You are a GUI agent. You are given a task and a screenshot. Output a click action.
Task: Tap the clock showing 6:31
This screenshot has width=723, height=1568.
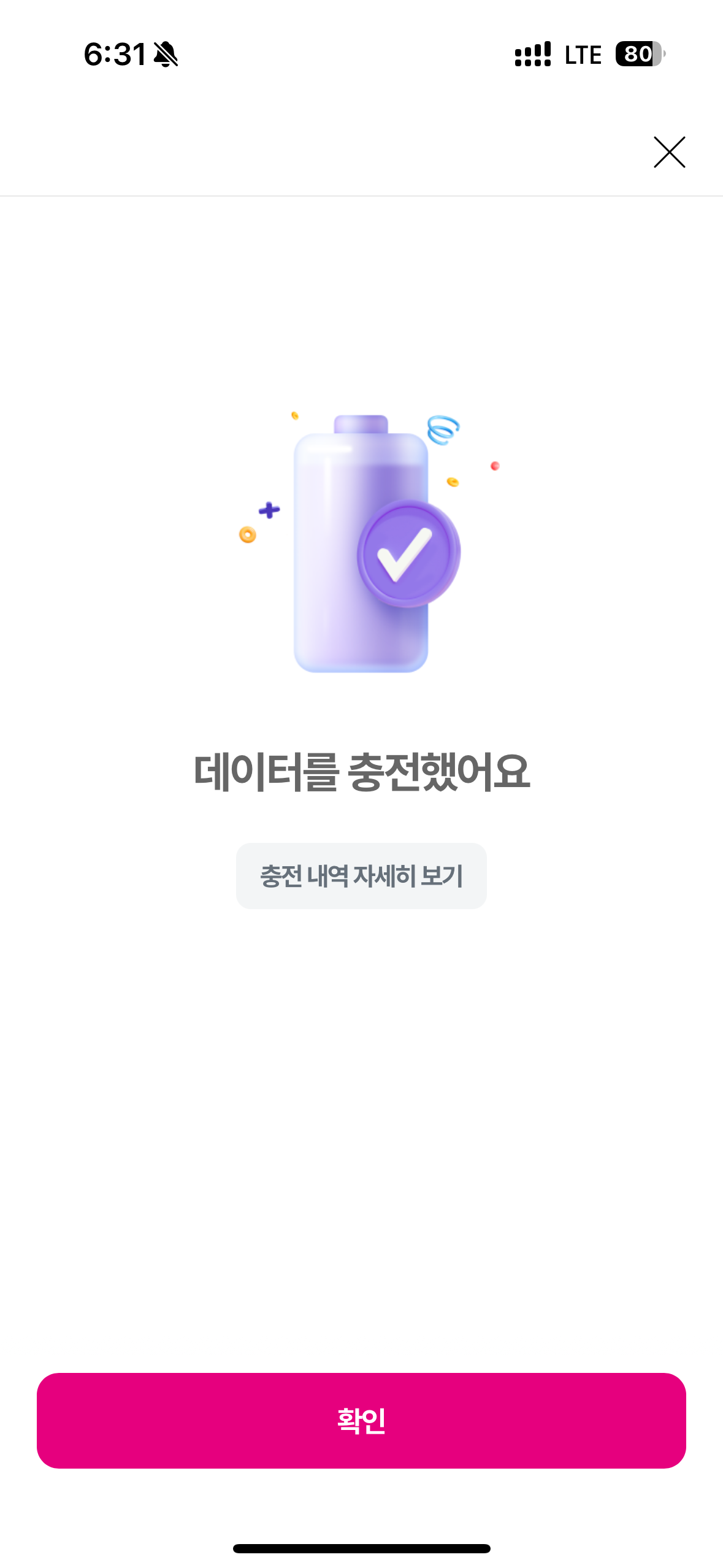pos(114,55)
